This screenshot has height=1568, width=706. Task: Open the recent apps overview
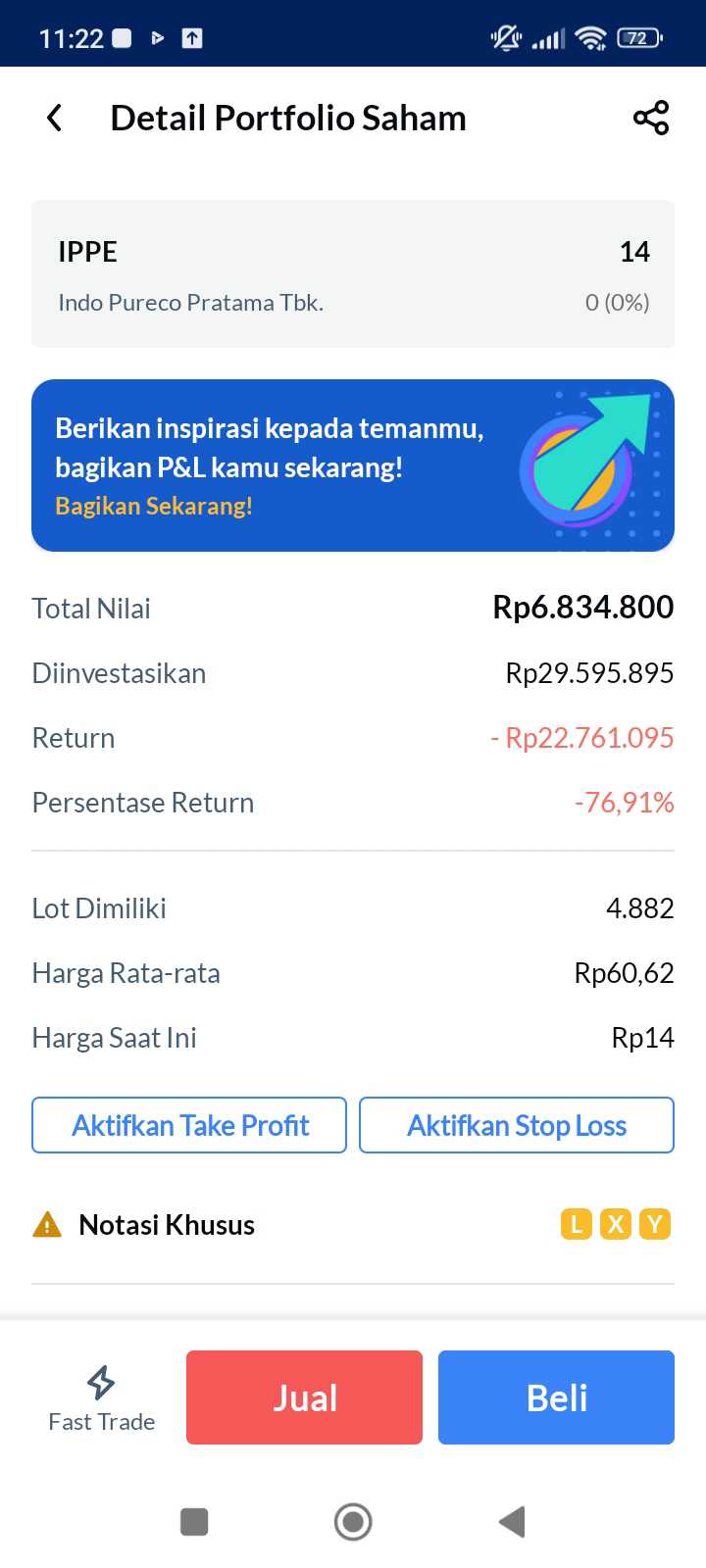pos(194,1522)
